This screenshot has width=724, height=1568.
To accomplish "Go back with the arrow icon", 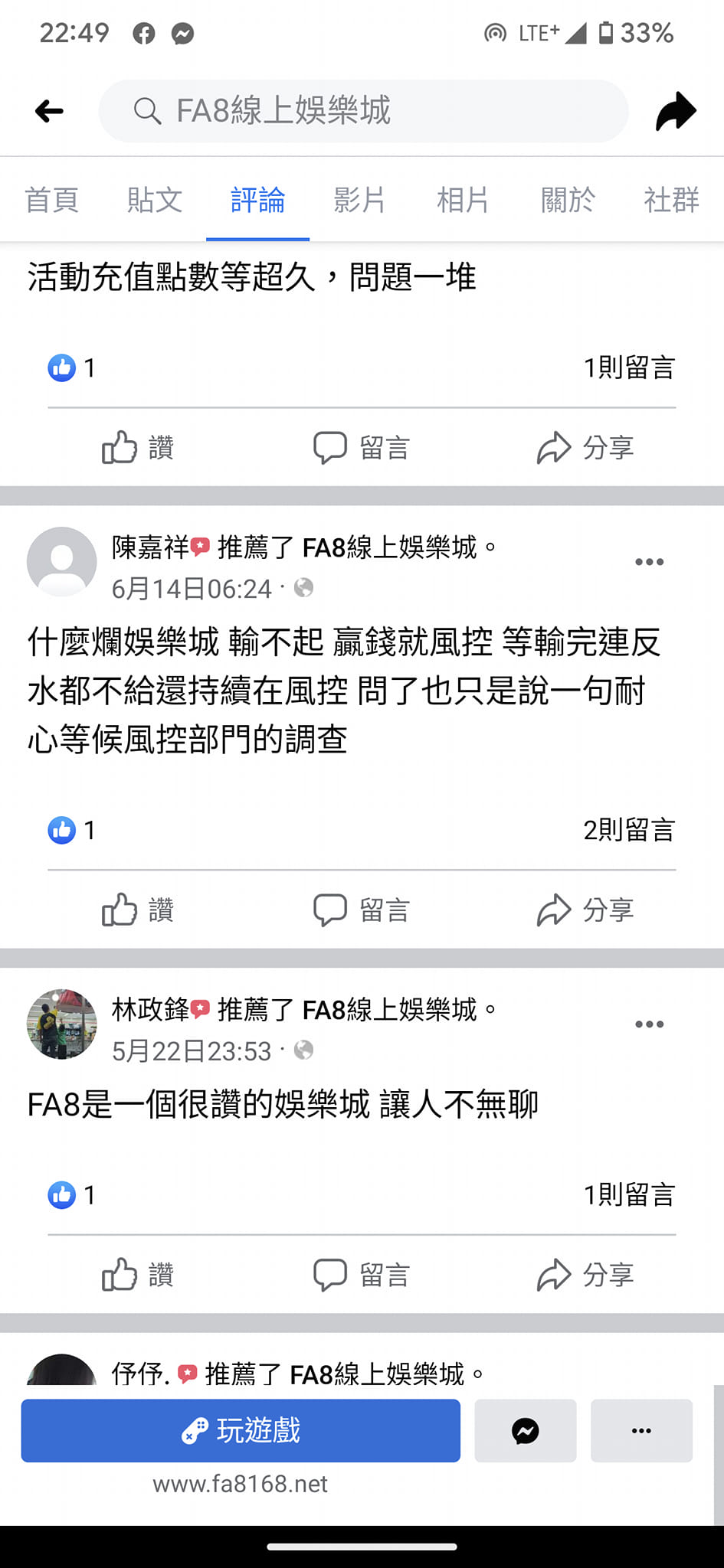I will 49,111.
